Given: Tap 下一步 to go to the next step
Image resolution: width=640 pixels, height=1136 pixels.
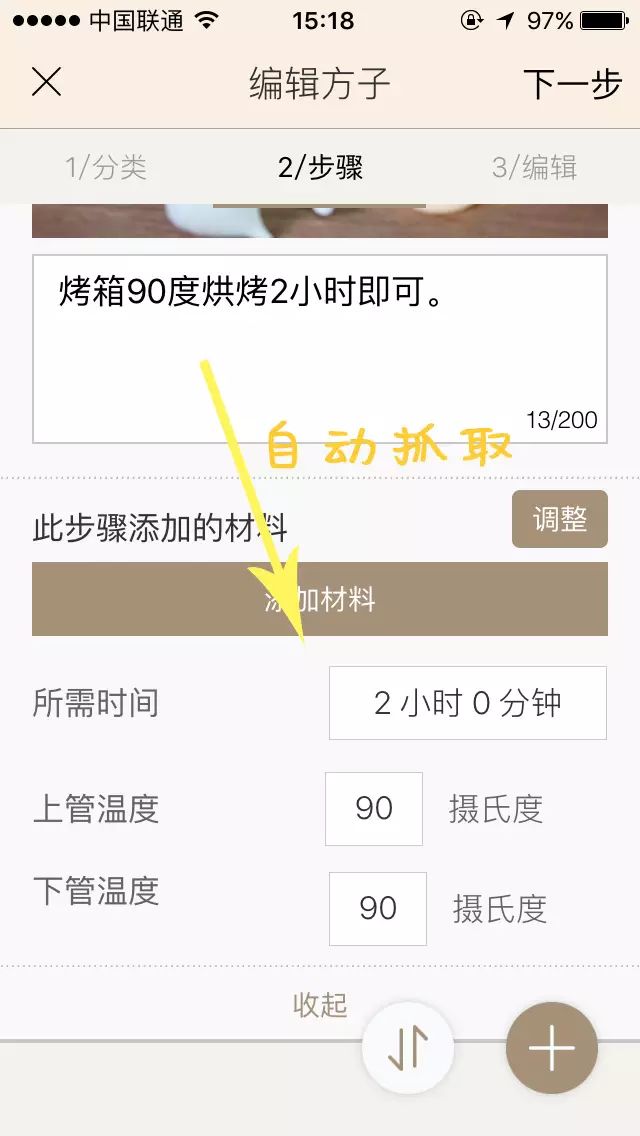Looking at the screenshot, I should 572,84.
